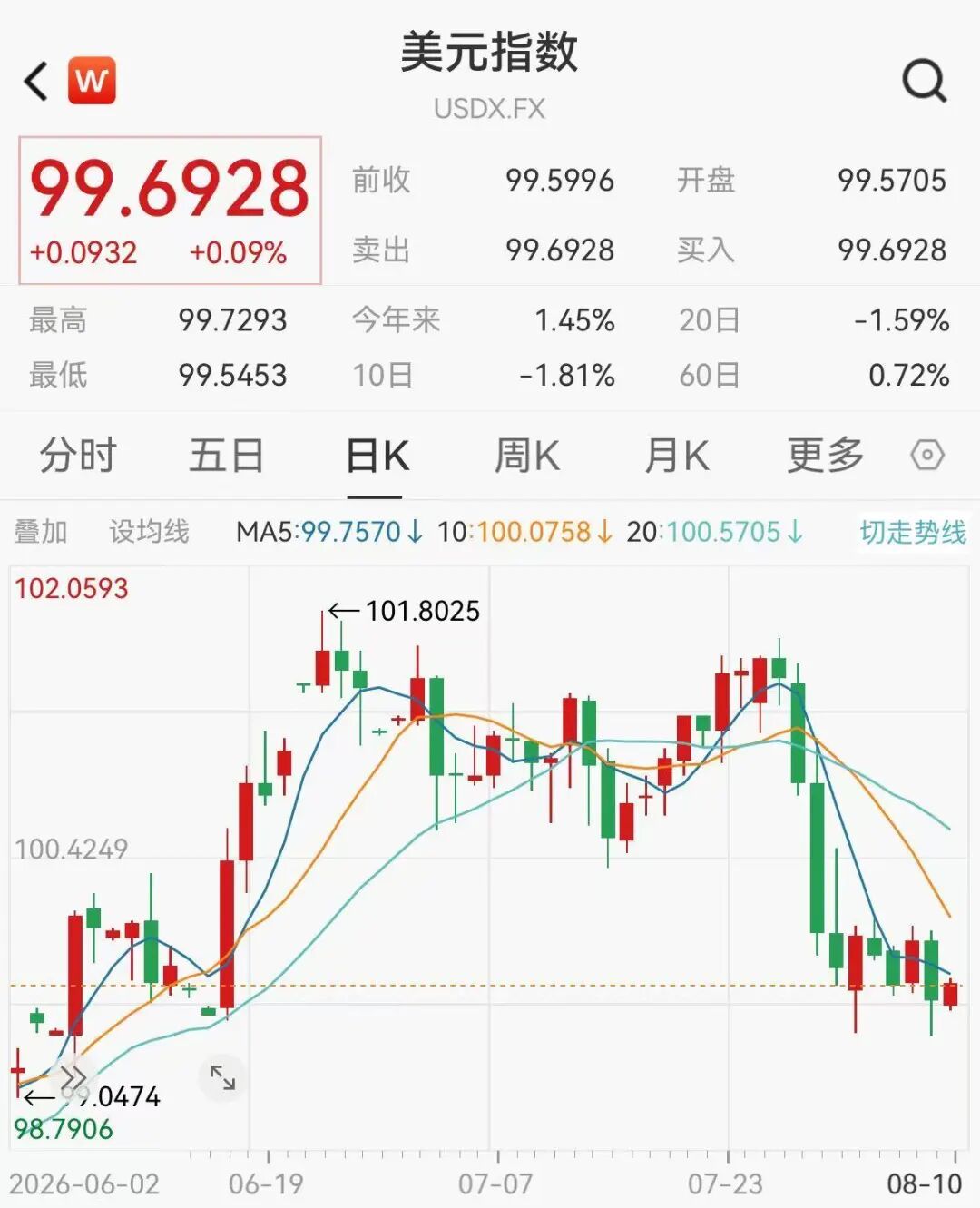Open chart settings hexagon icon

tap(927, 455)
